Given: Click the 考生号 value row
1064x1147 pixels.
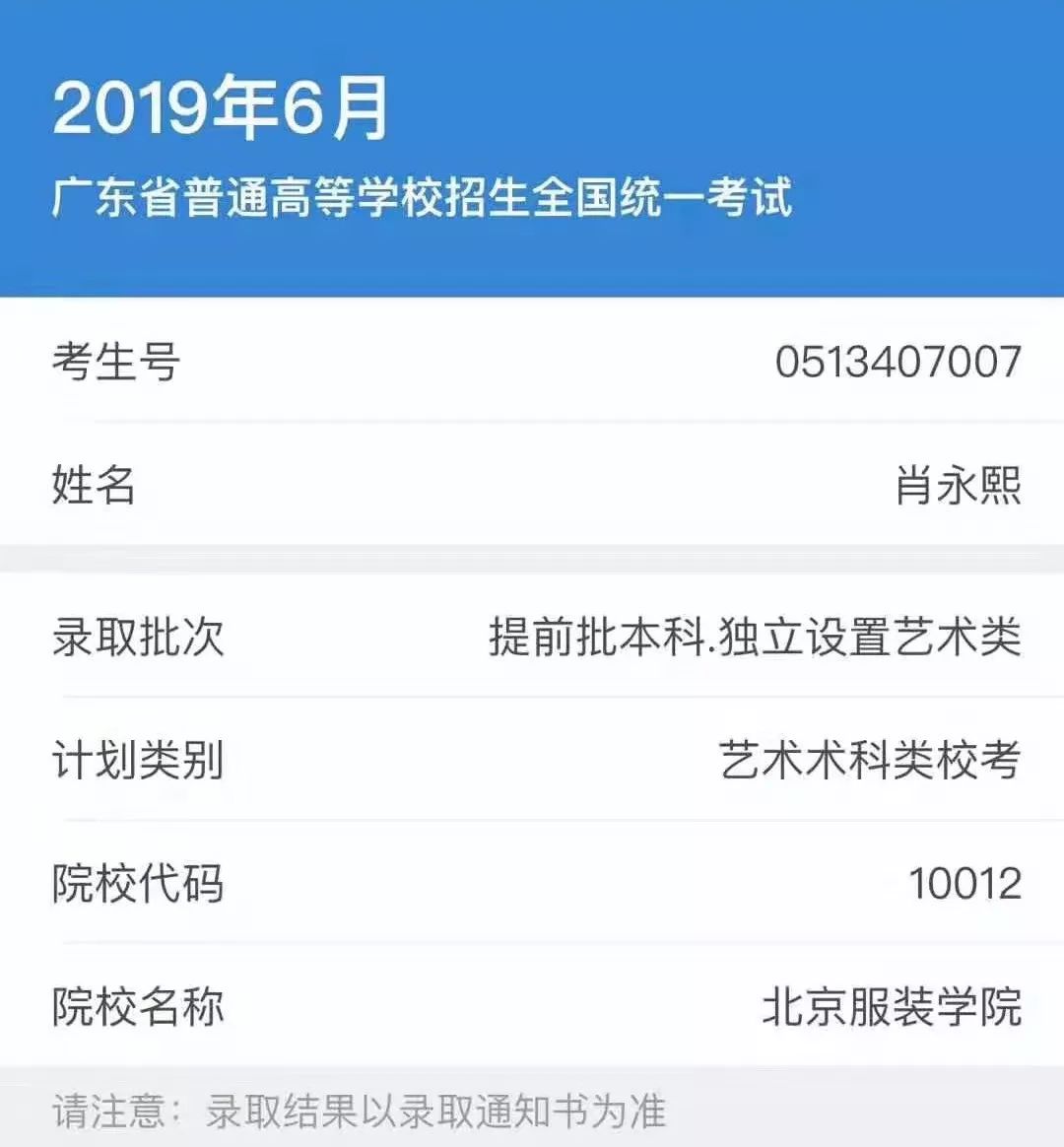Looking at the screenshot, I should (532, 363).
